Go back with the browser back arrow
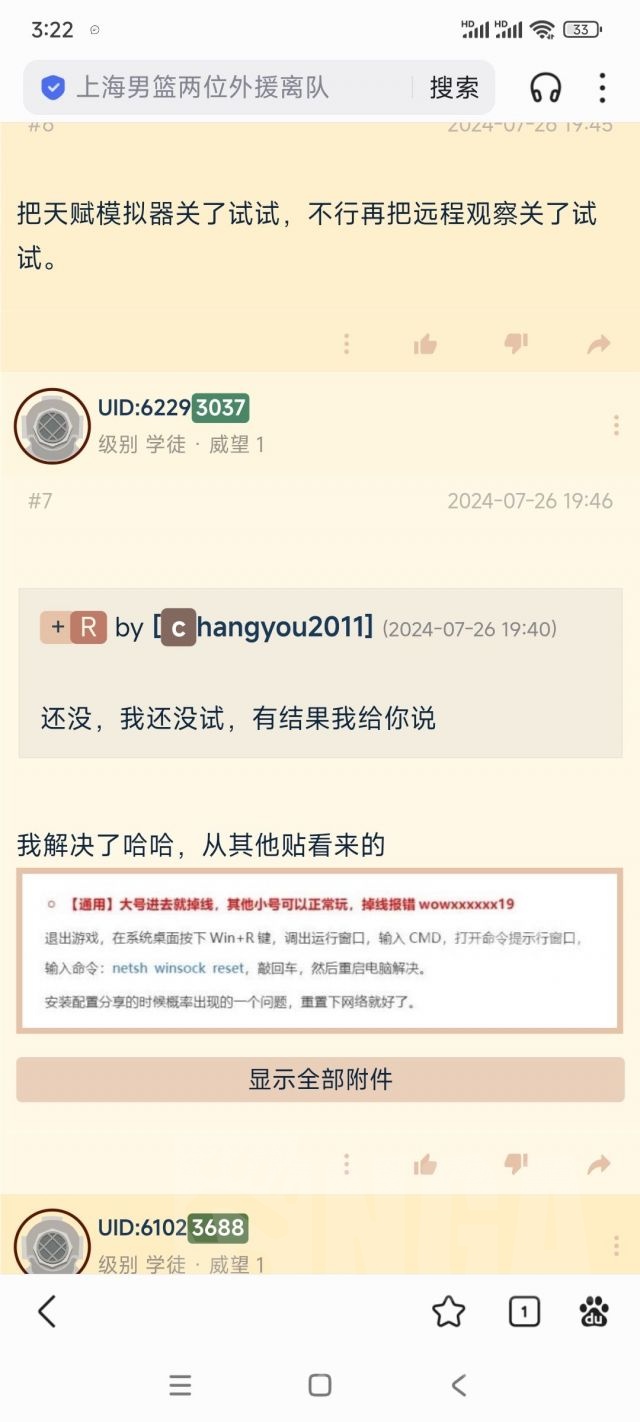The image size is (640, 1422). click(46, 1311)
